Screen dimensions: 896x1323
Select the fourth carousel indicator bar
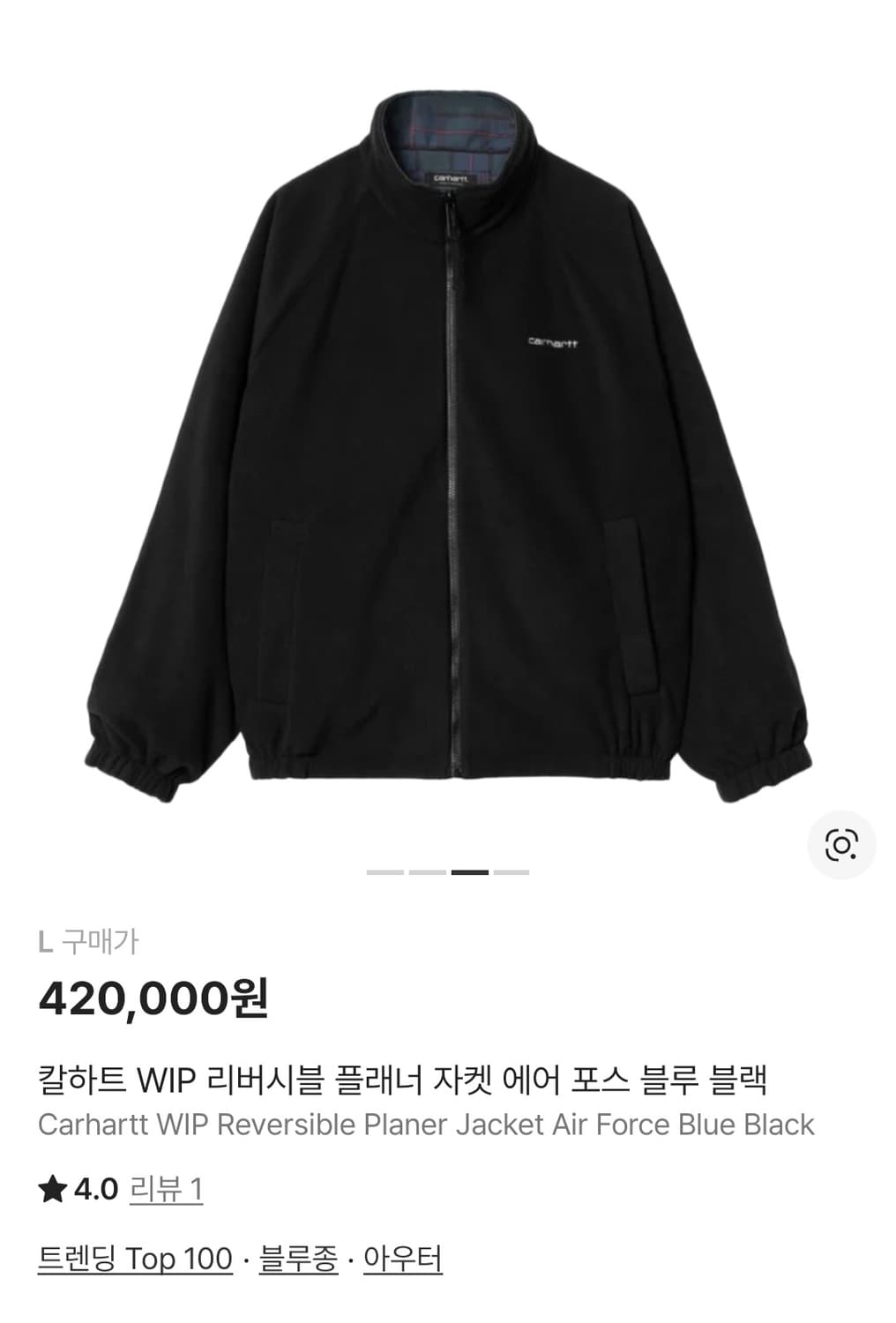[514, 871]
